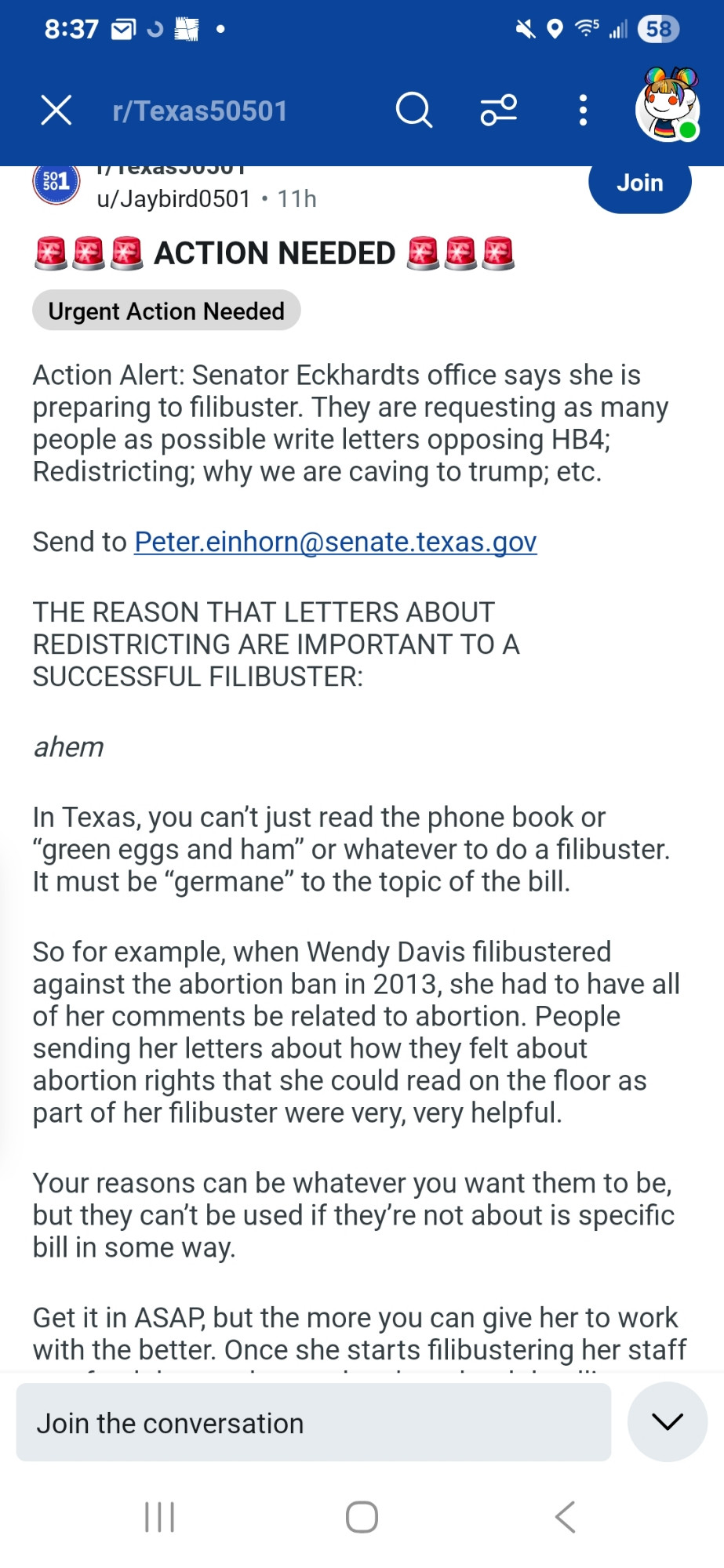Open search in r/Texas50501

[413, 110]
